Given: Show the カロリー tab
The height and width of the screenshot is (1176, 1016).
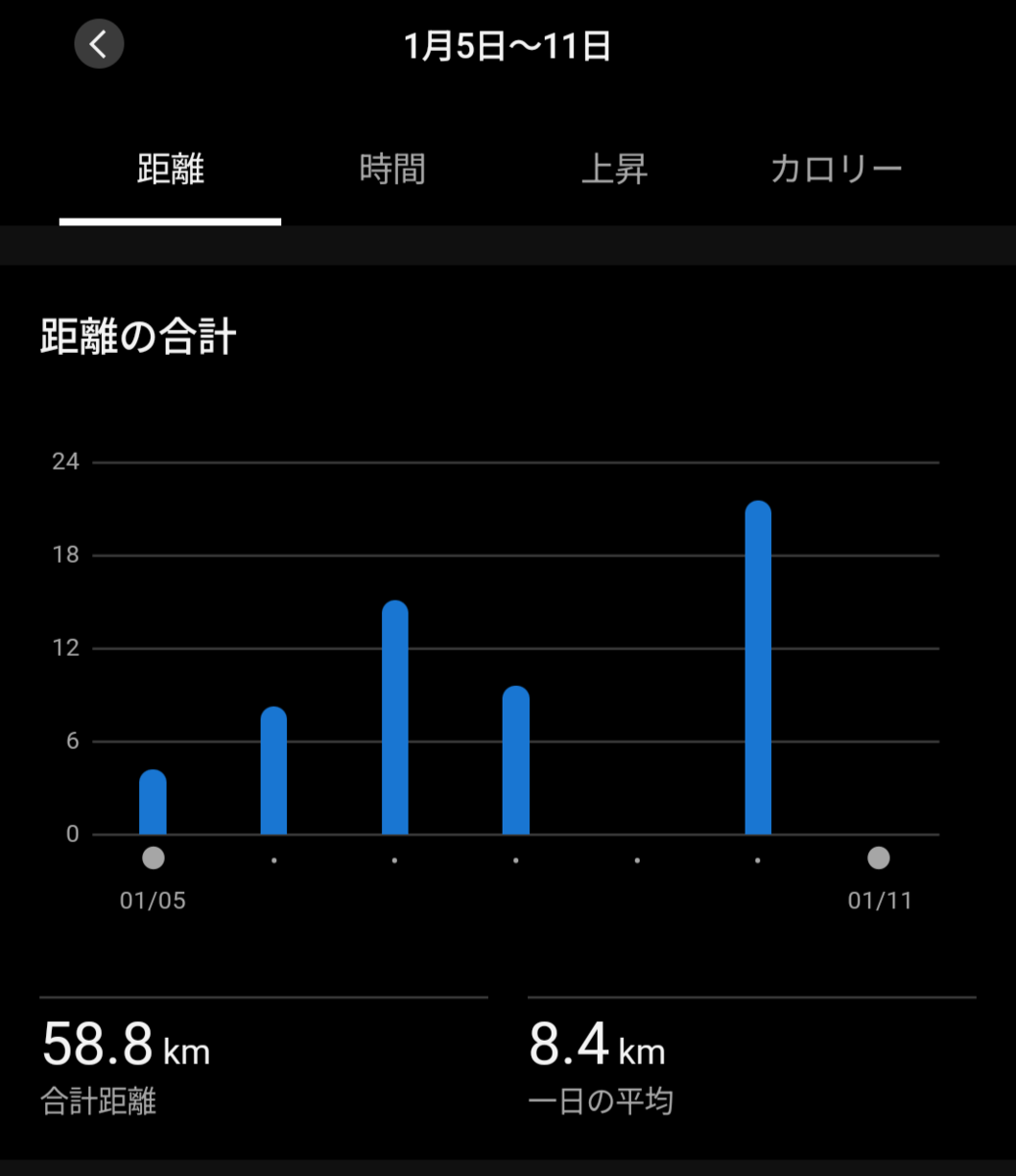Looking at the screenshot, I should click(836, 171).
